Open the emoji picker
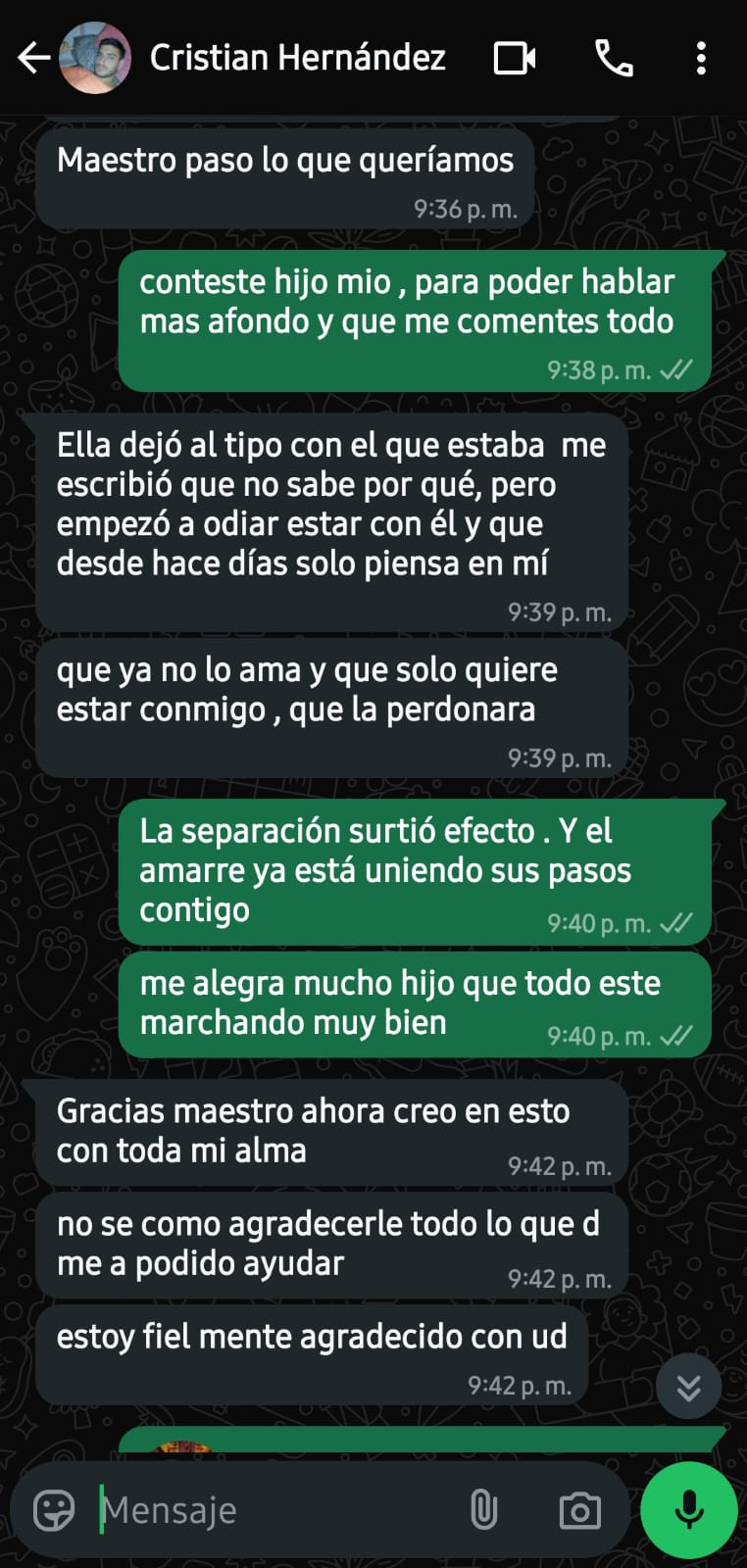Screen dimensions: 747x1568 pos(54,1510)
